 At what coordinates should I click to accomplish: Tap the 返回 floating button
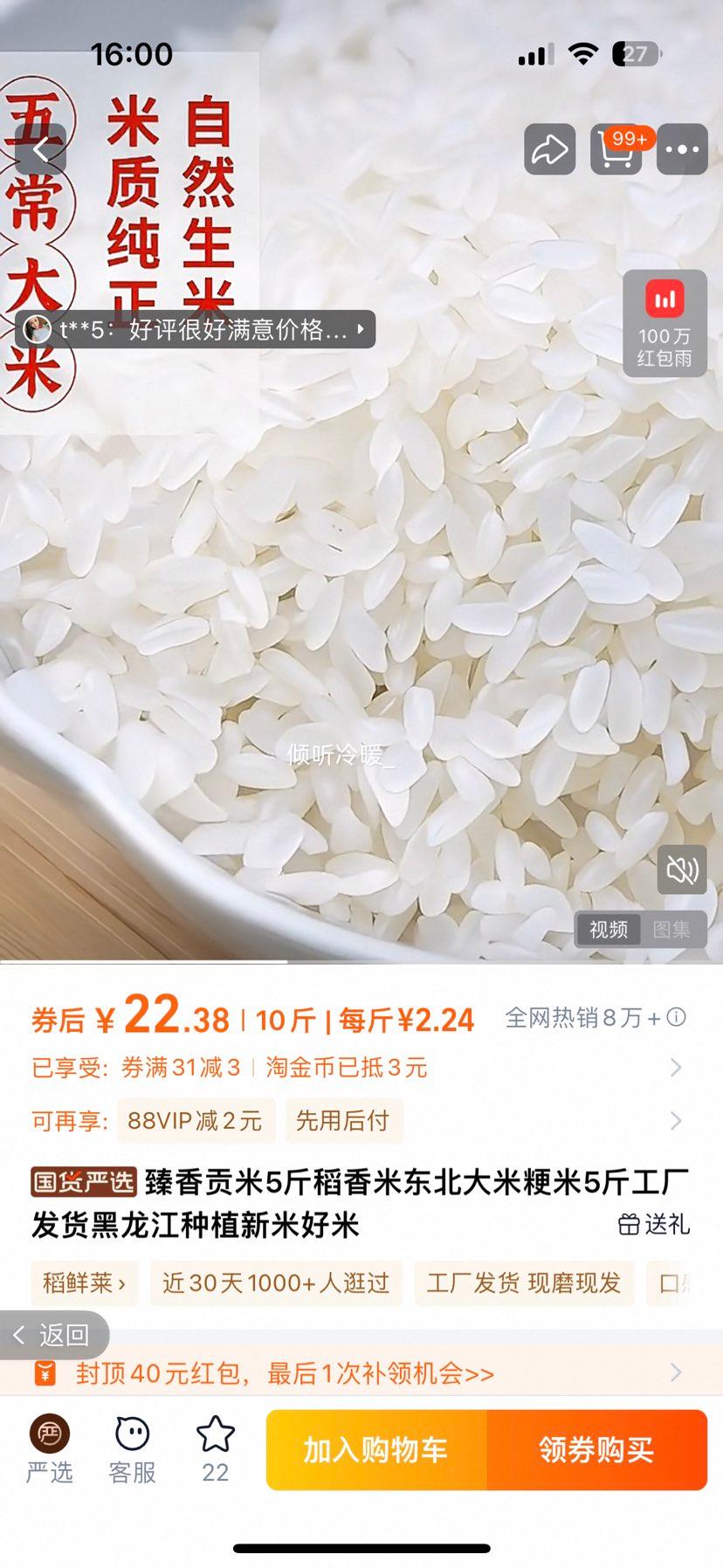(x=54, y=1335)
